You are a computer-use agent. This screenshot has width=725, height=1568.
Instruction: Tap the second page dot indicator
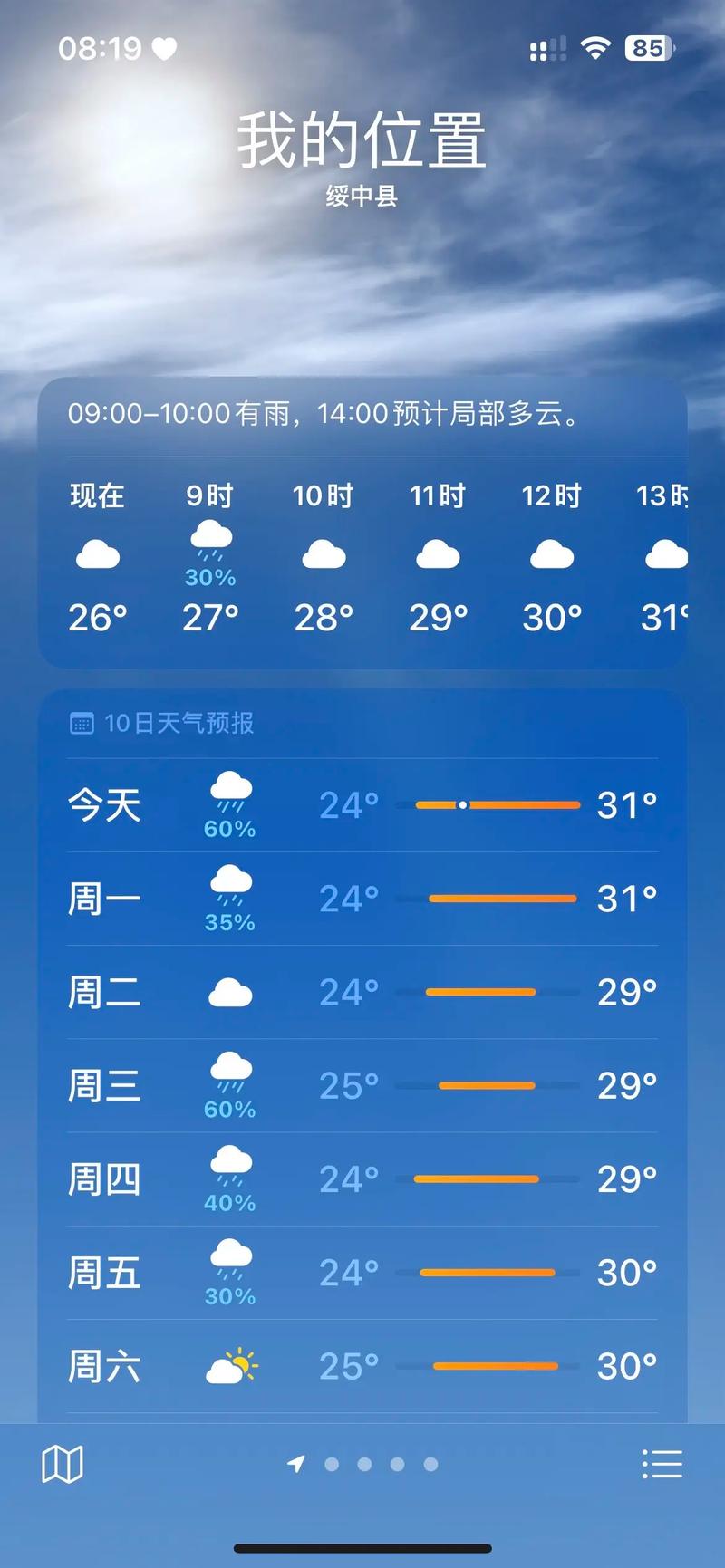[x=365, y=1465]
